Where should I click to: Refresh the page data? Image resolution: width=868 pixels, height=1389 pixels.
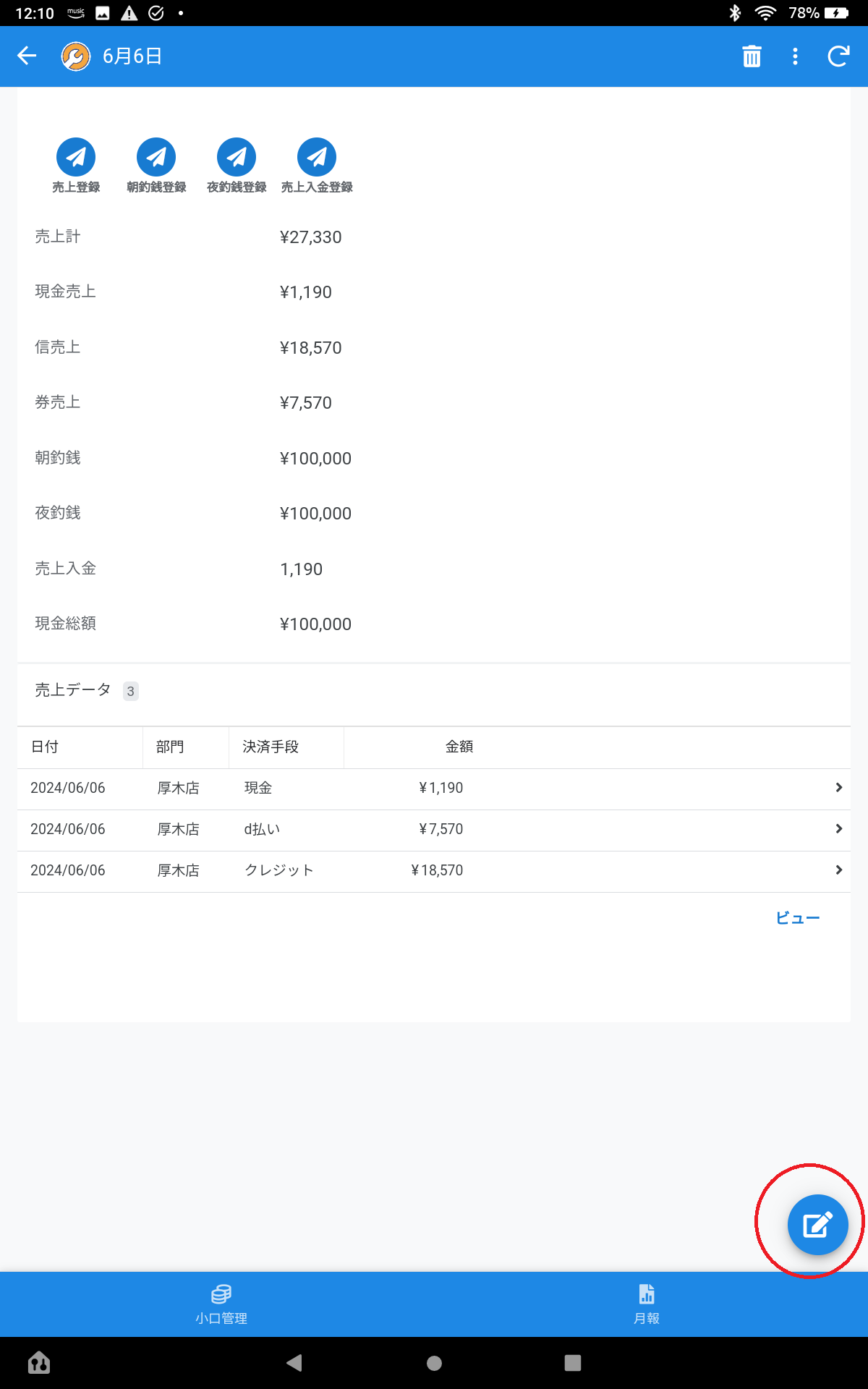[838, 56]
